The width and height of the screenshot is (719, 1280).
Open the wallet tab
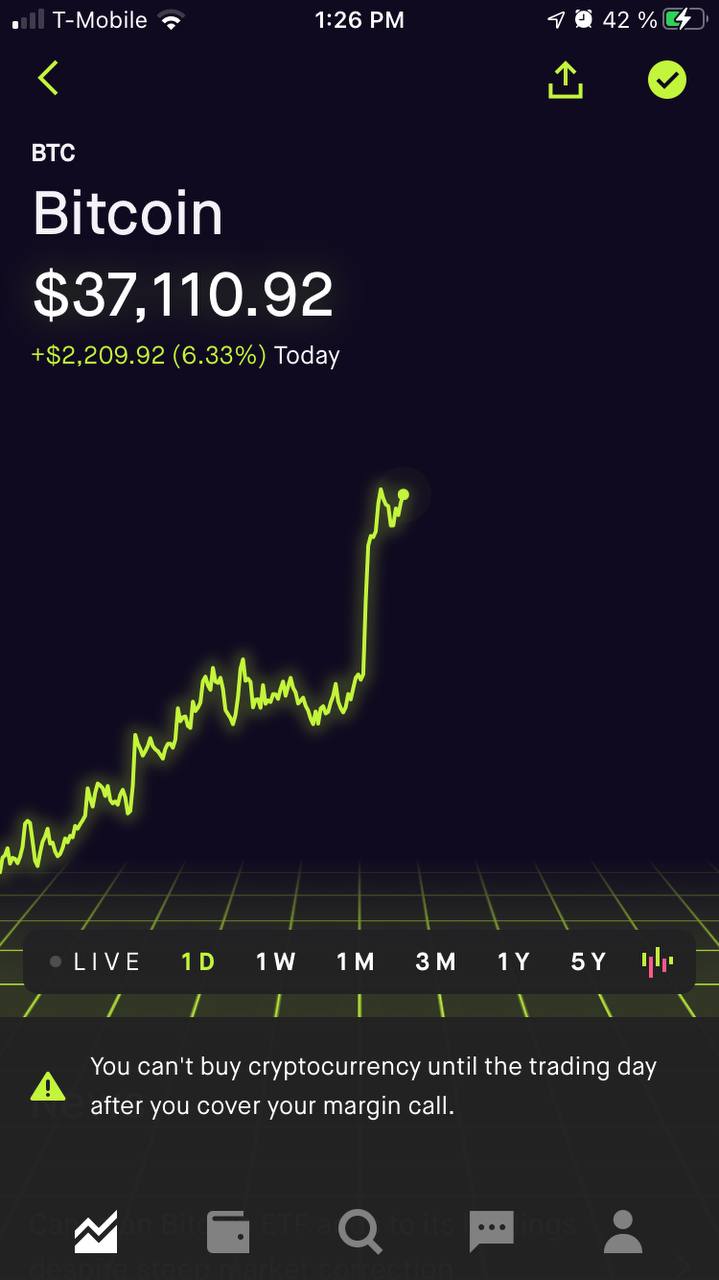click(x=228, y=1232)
